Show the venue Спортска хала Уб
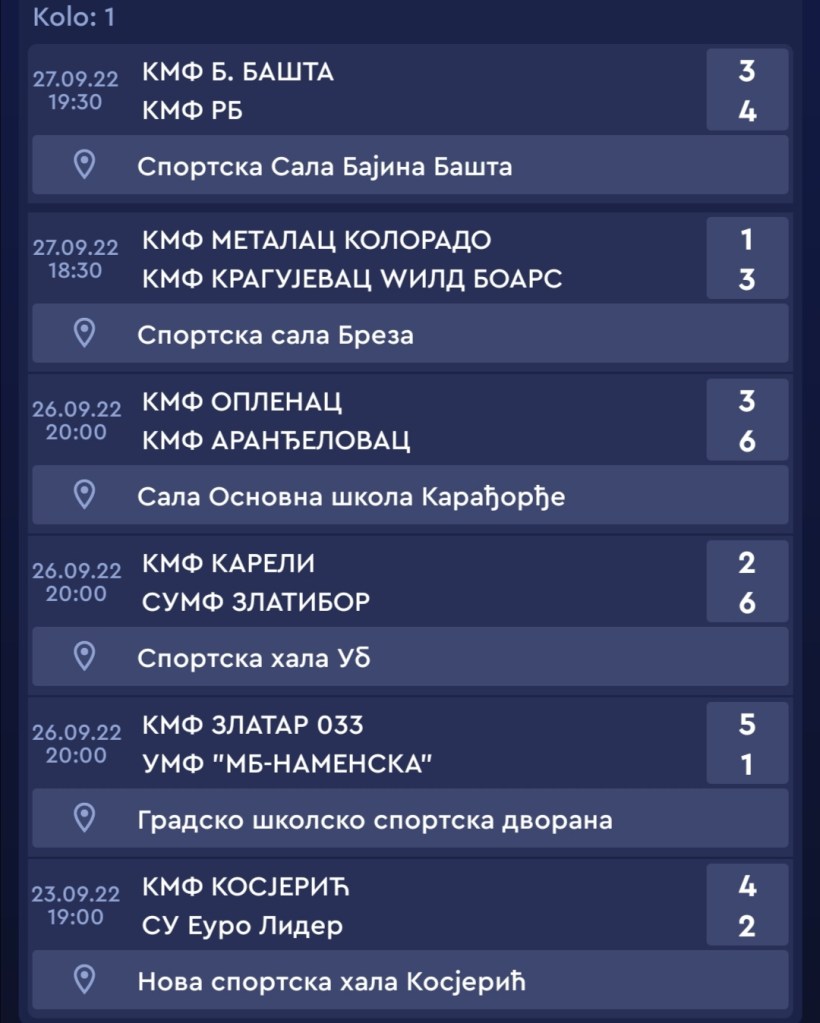Image resolution: width=820 pixels, height=1023 pixels. (x=410, y=658)
